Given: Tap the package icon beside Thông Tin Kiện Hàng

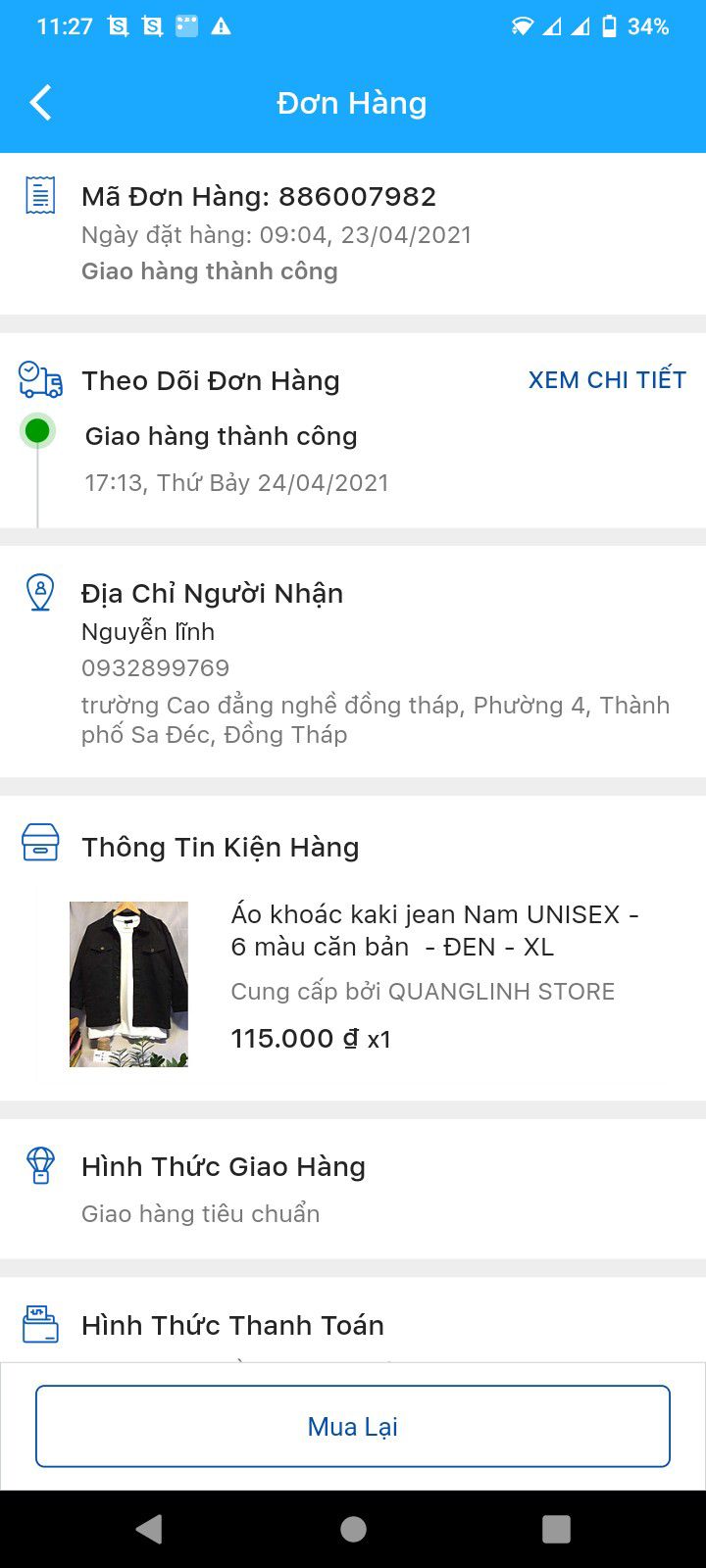Looking at the screenshot, I should click(38, 845).
